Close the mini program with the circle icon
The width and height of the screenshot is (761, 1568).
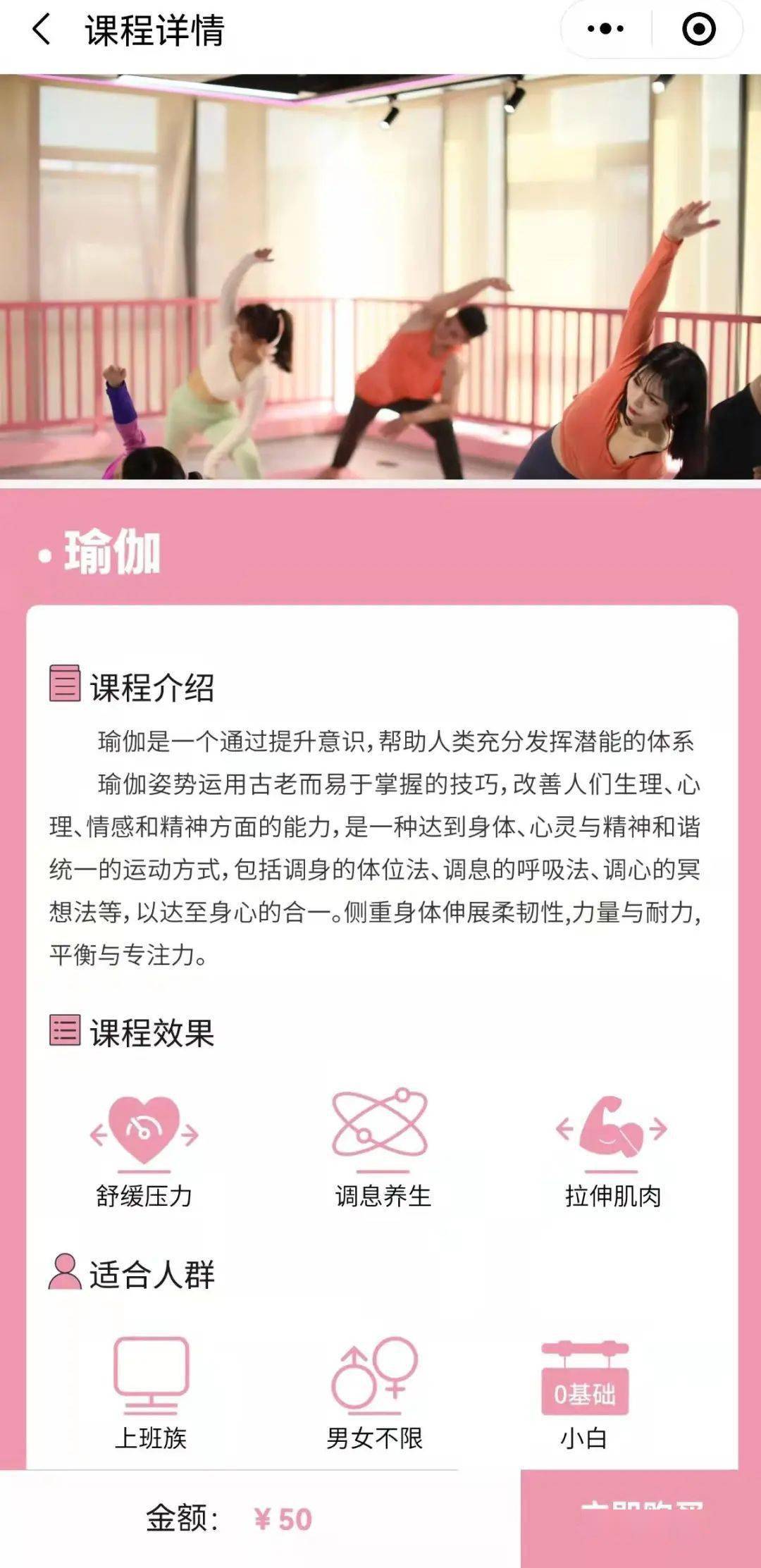click(698, 30)
